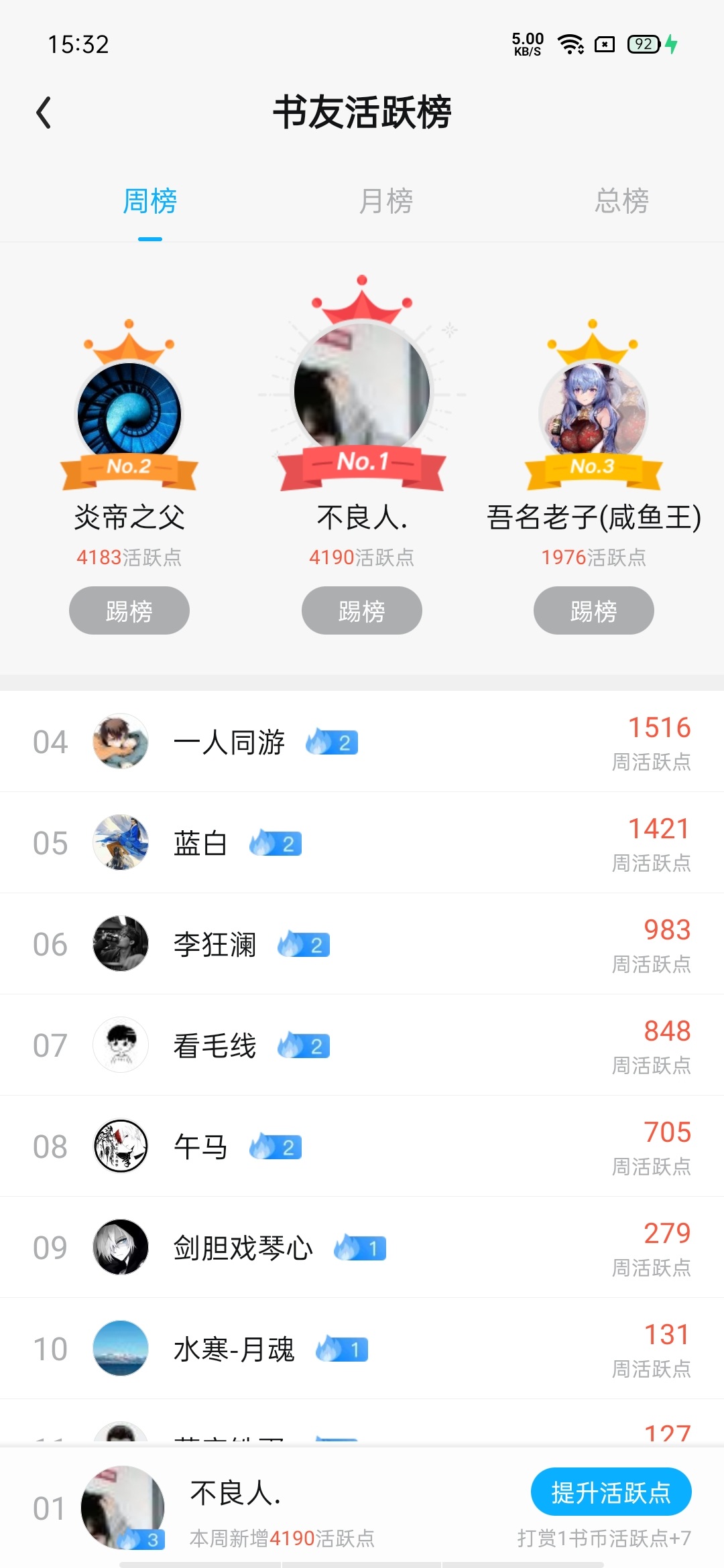Go back from the 书友活跃榜 page
This screenshot has width=724, height=1568.
44,113
